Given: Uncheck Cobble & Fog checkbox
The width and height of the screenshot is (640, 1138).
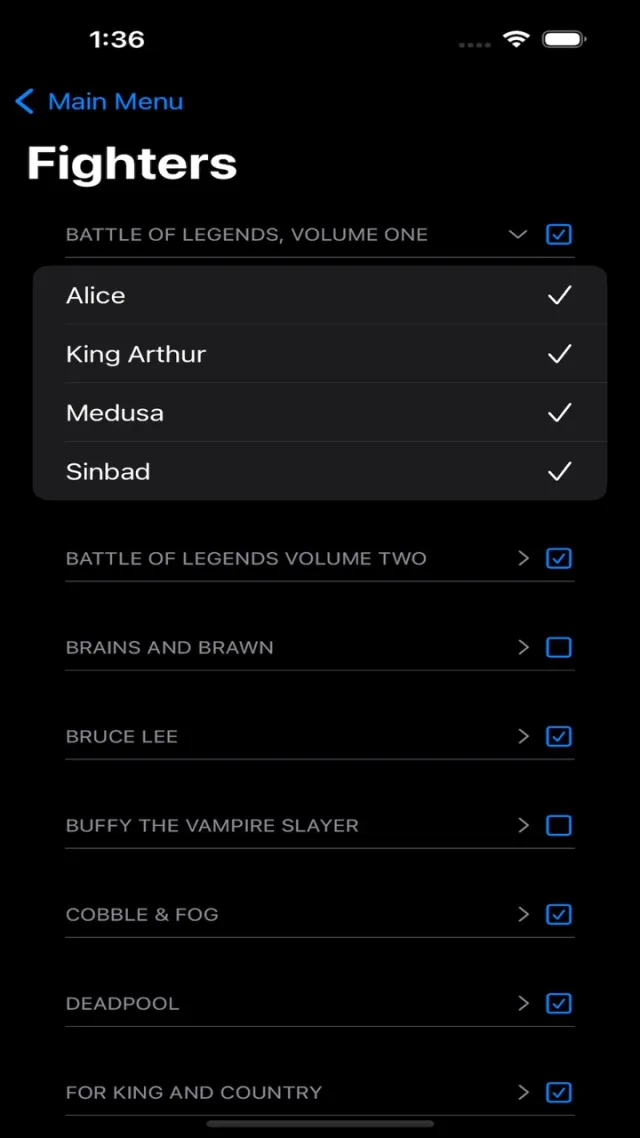Looking at the screenshot, I should (559, 914).
